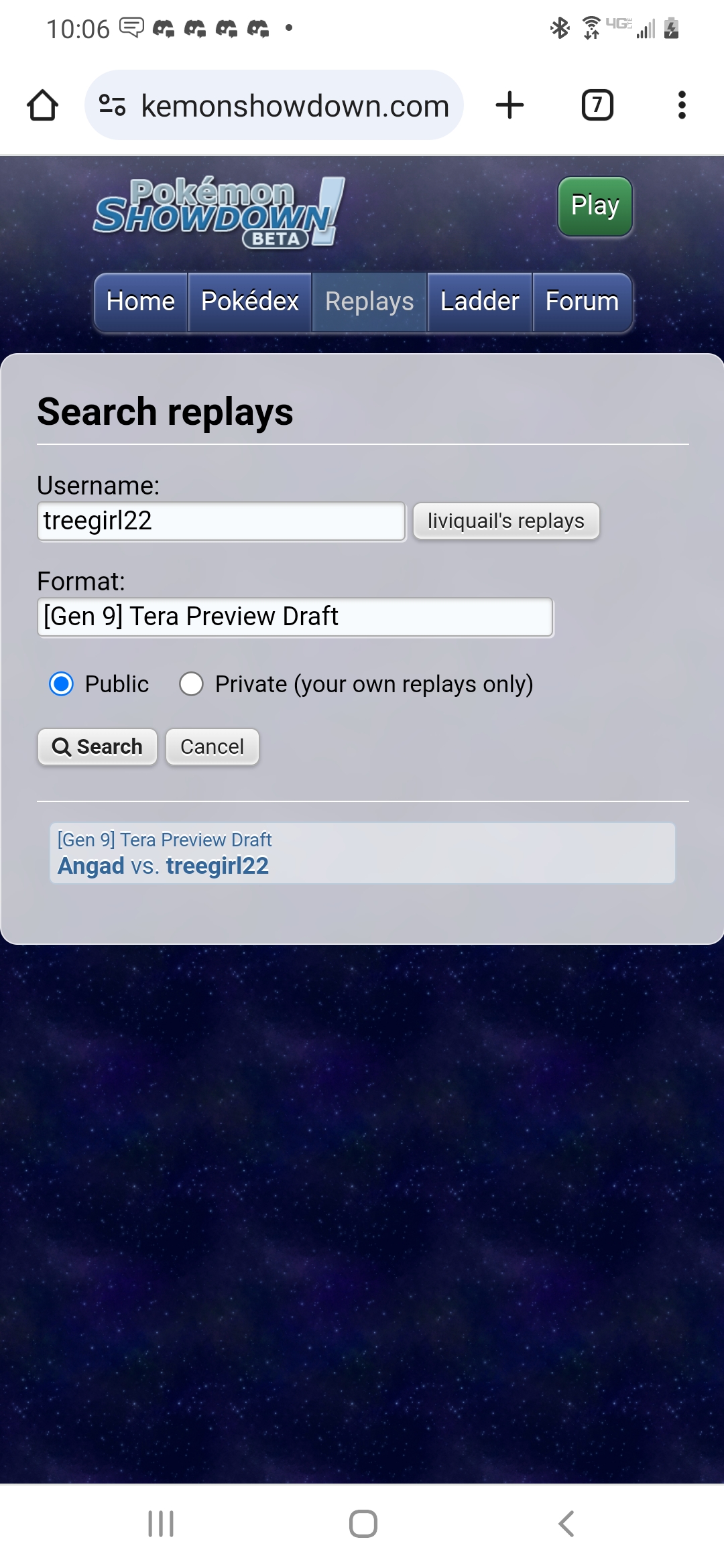Visit the Forum tab
The width and height of the screenshot is (724, 1568).
click(582, 302)
